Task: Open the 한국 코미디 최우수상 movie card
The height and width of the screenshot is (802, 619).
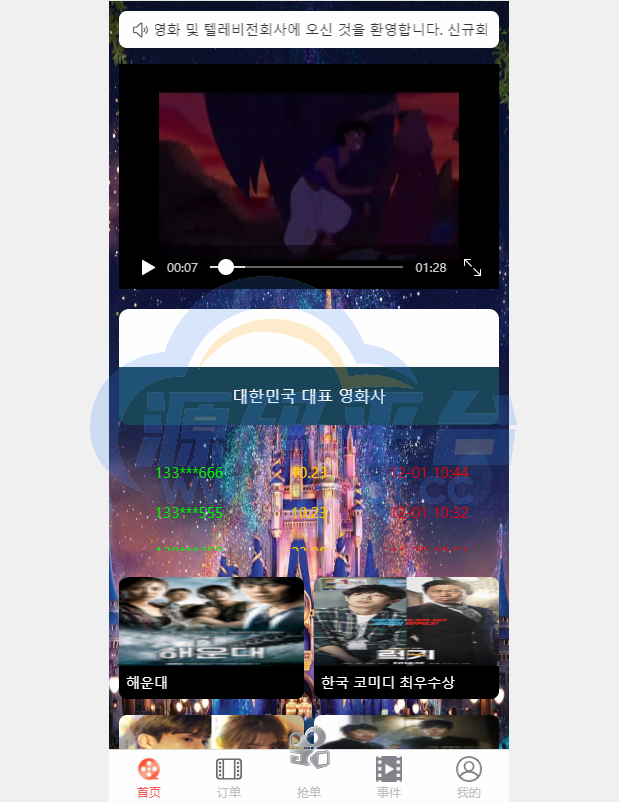Action: (406, 637)
